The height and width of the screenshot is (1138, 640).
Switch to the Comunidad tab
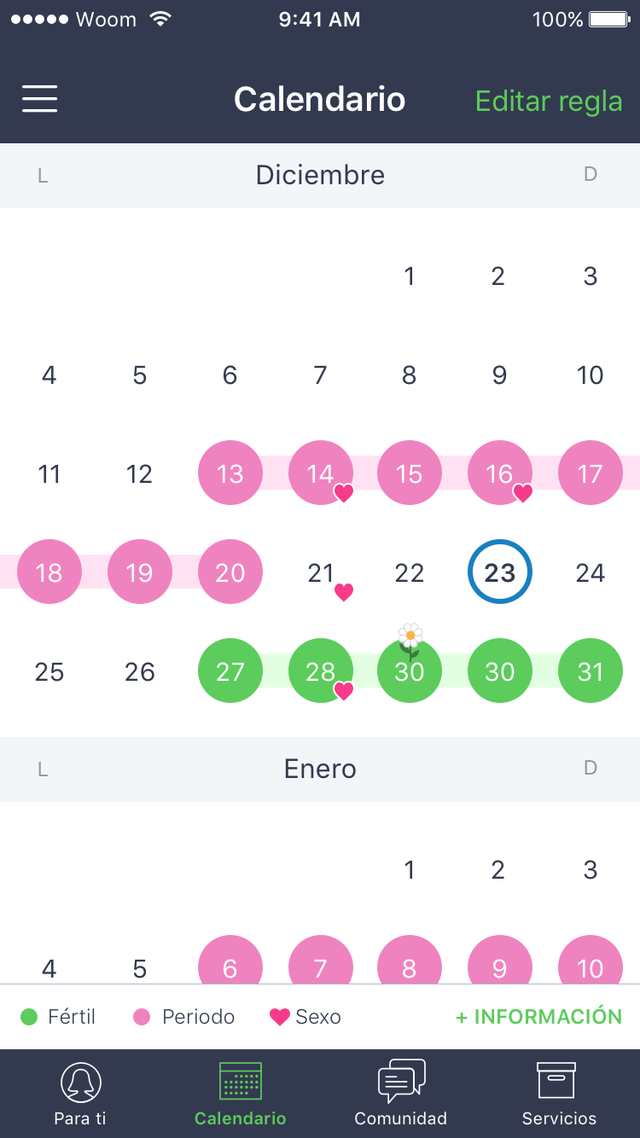401,1094
